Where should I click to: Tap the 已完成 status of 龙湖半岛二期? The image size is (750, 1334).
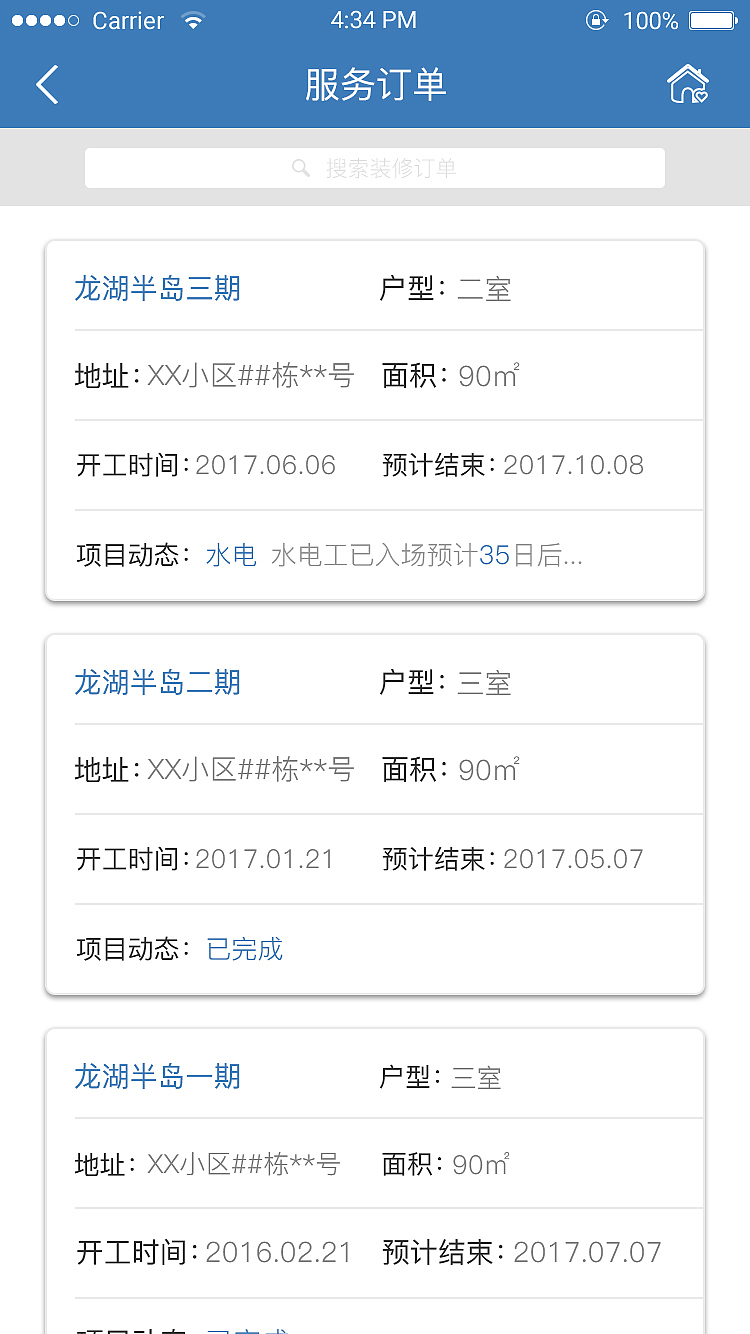coord(243,948)
